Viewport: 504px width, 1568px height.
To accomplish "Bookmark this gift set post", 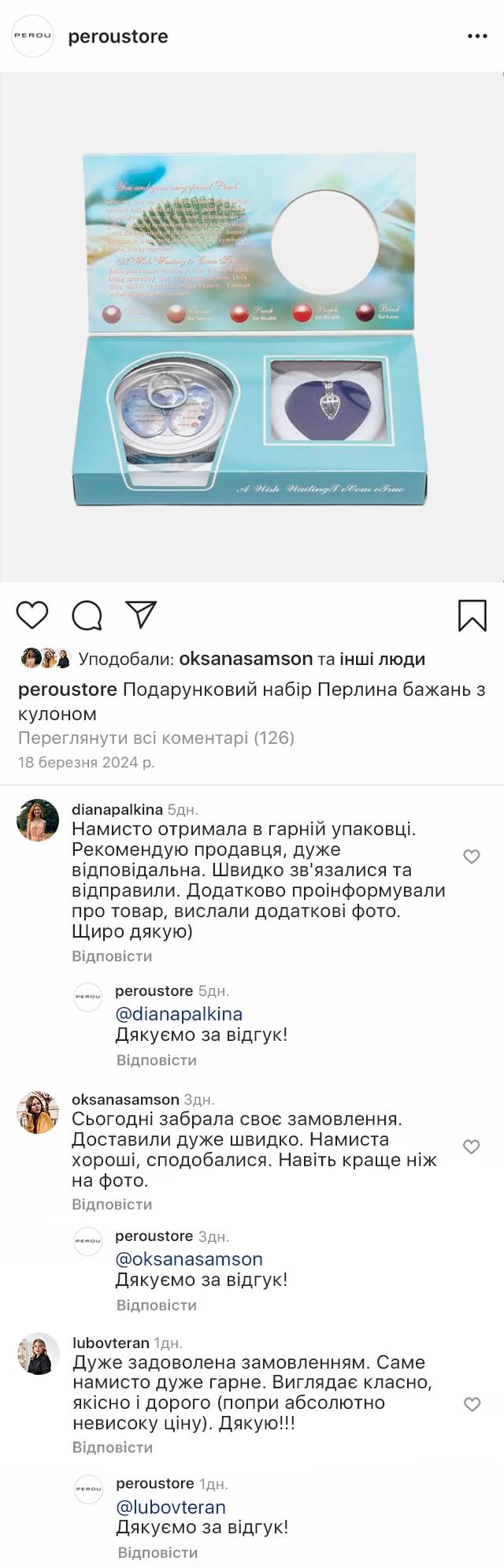I will coord(472,615).
